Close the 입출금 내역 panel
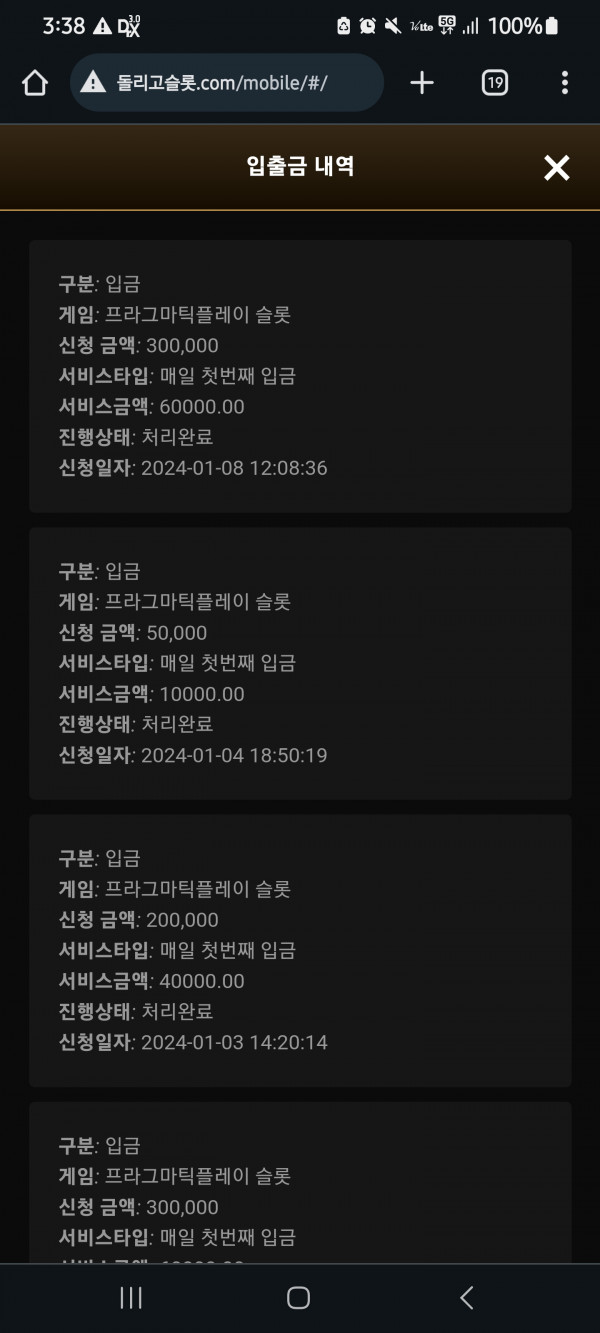600x1333 pixels. pos(556,168)
